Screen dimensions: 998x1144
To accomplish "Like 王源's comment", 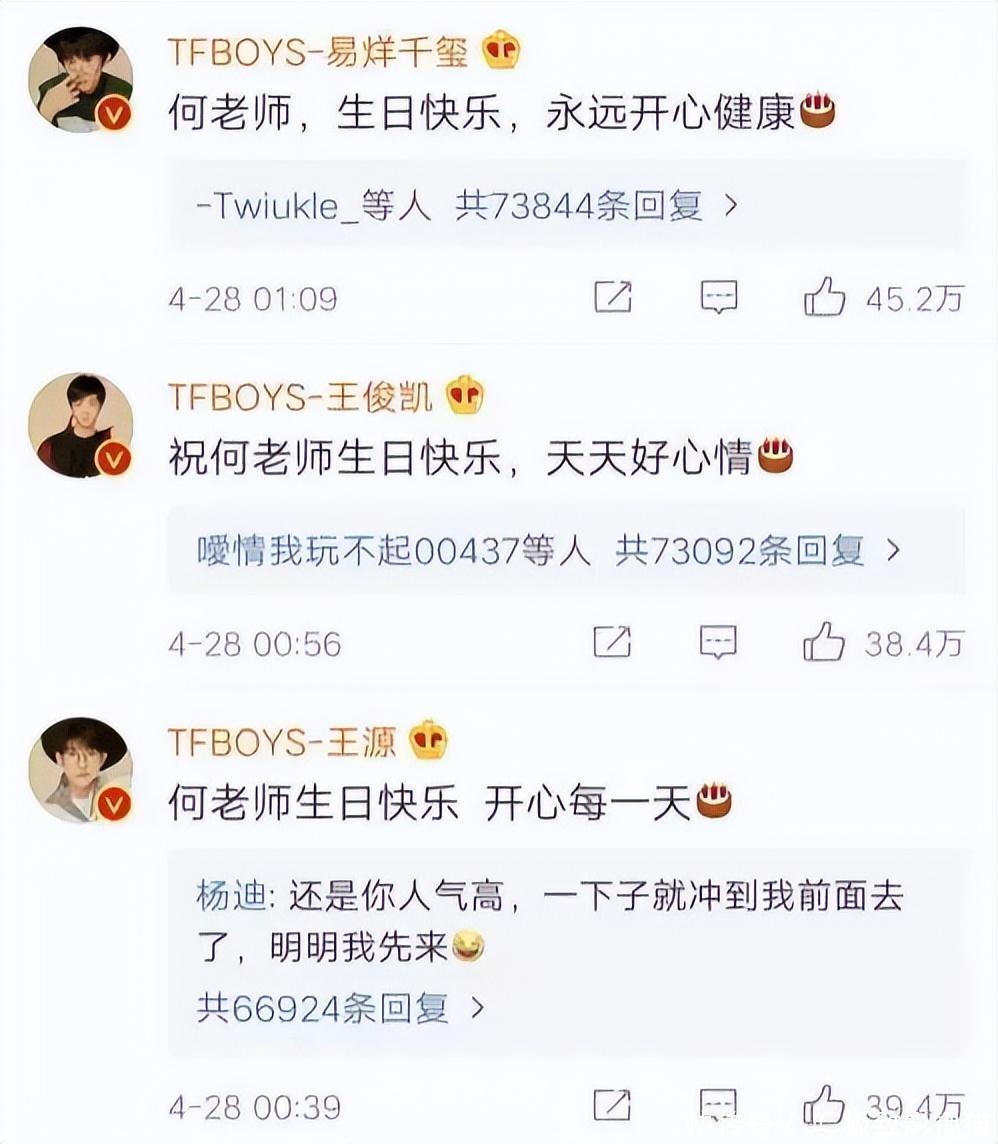I will click(x=825, y=1106).
